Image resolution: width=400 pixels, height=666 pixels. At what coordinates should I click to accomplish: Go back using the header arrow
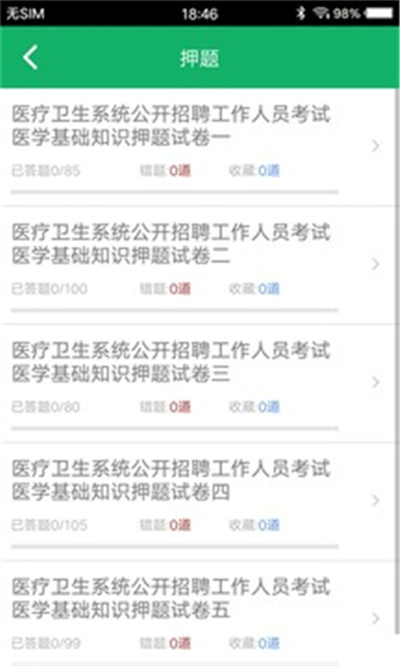pyautogui.click(x=31, y=57)
